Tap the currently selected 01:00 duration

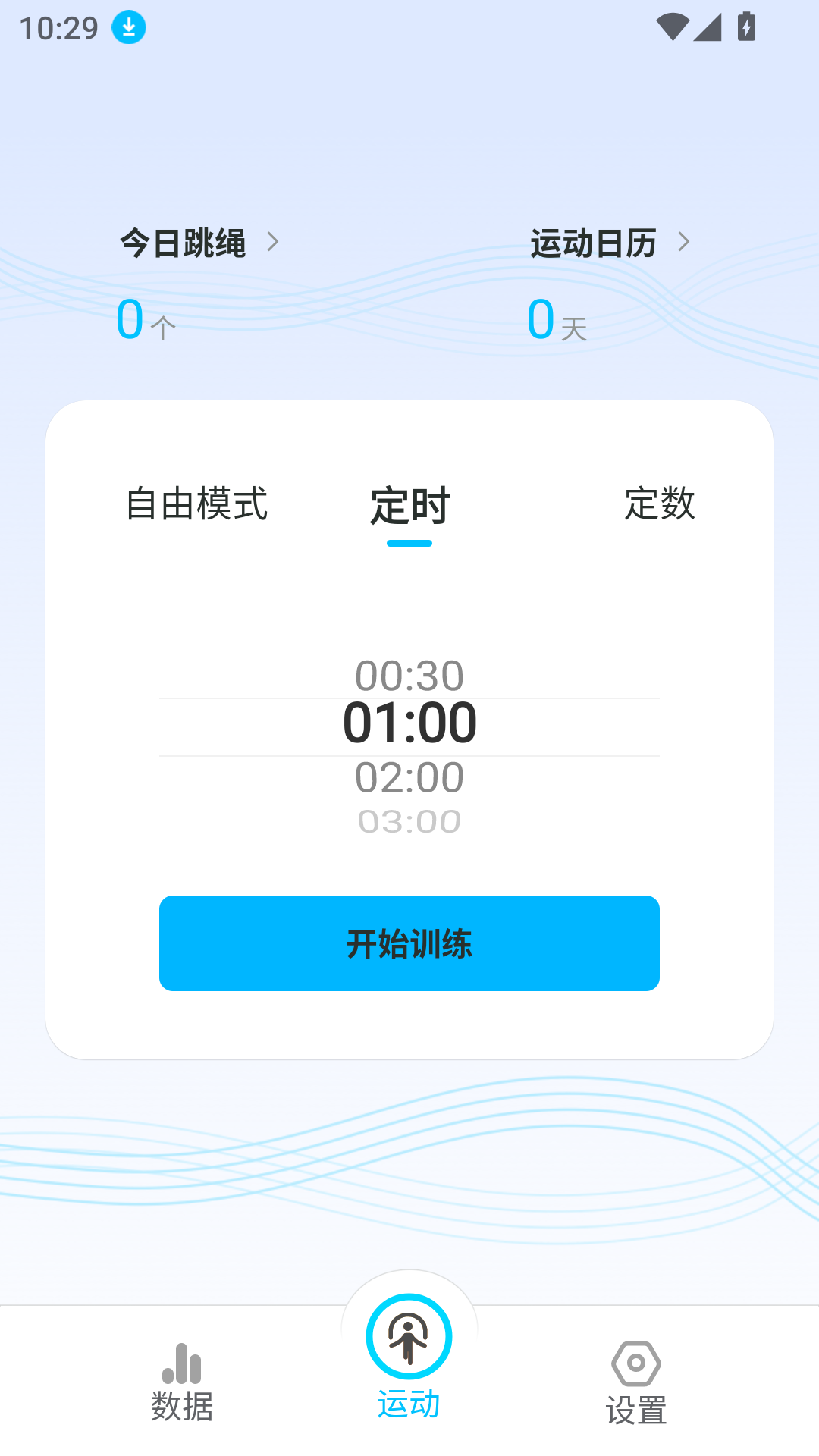click(x=409, y=722)
